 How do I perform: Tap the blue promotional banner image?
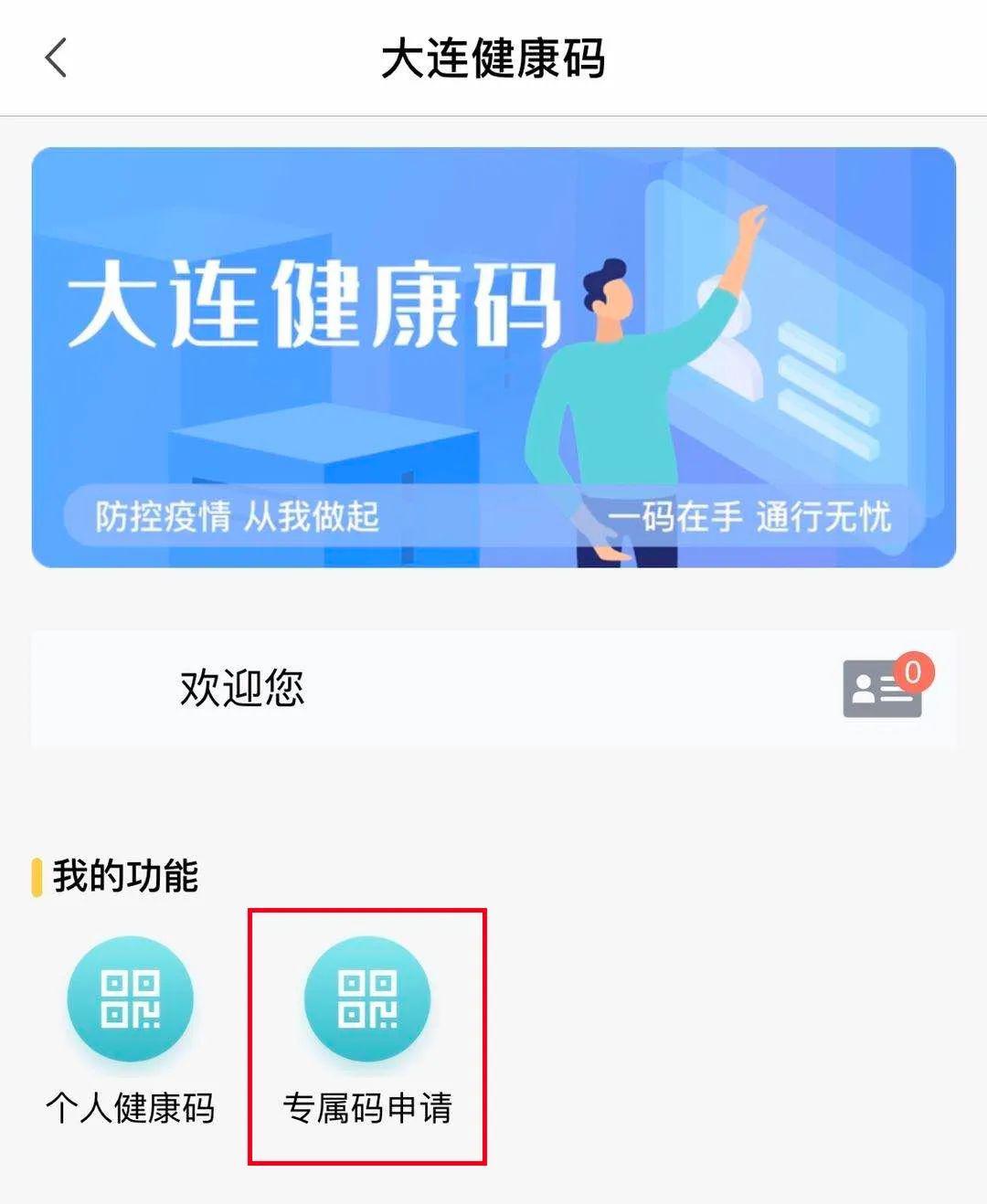point(493,356)
